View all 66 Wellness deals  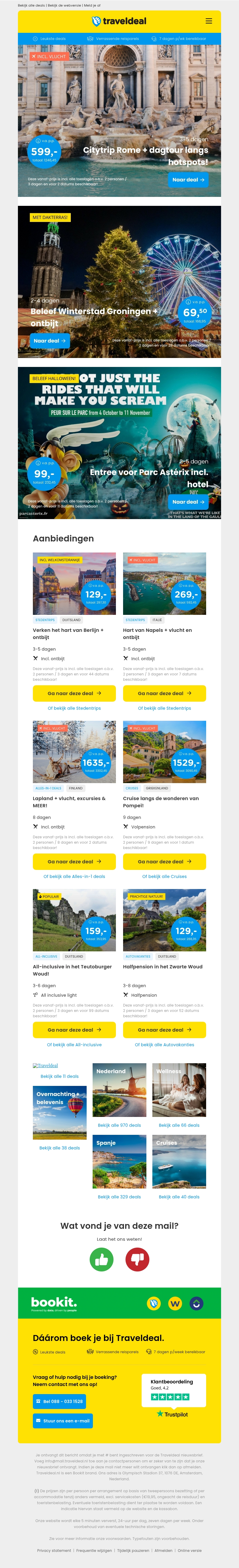[179, 1126]
